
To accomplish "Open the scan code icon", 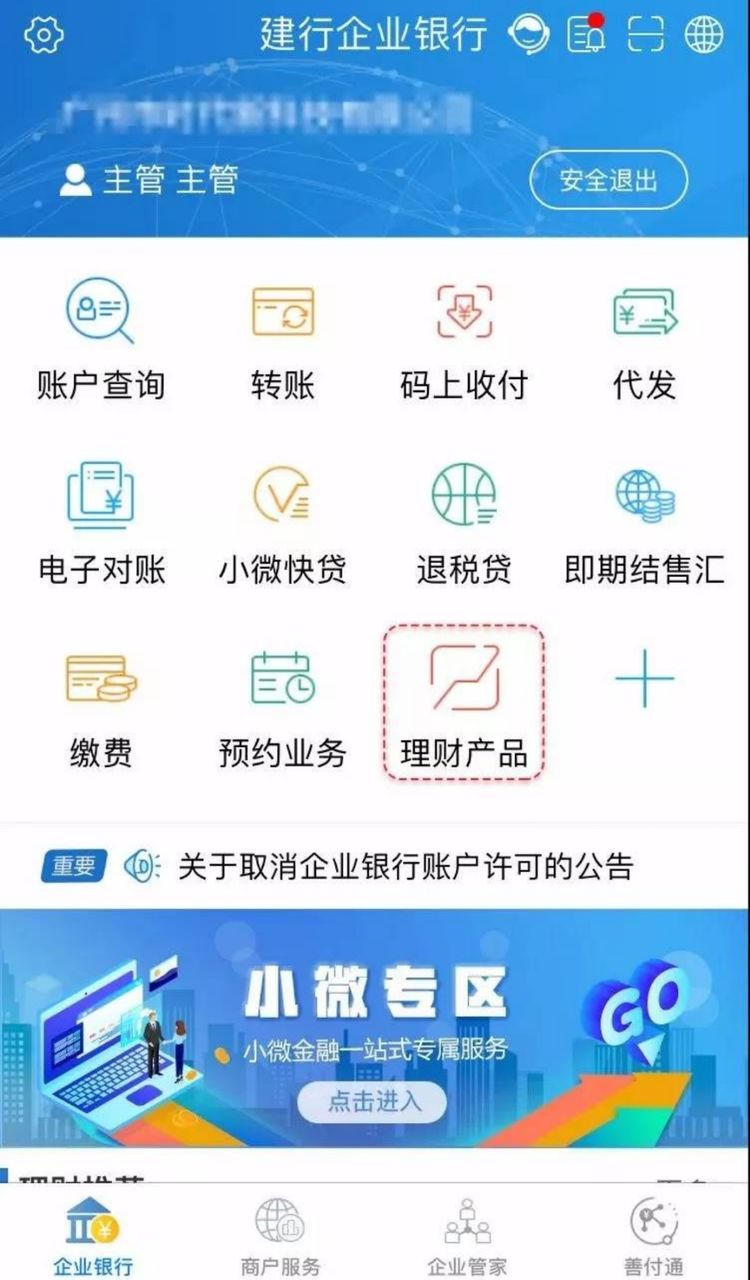I will point(645,35).
